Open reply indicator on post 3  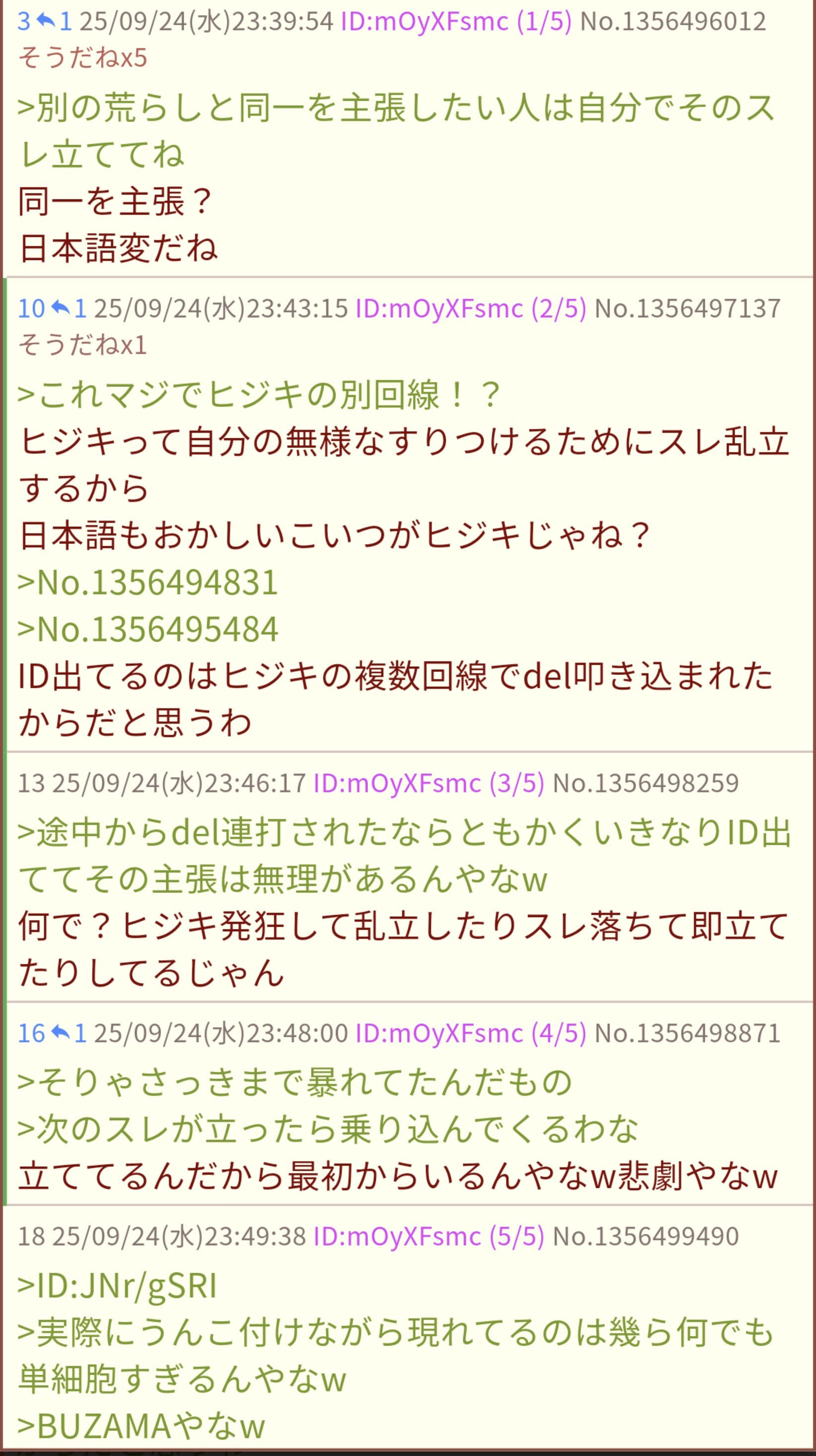point(55,21)
